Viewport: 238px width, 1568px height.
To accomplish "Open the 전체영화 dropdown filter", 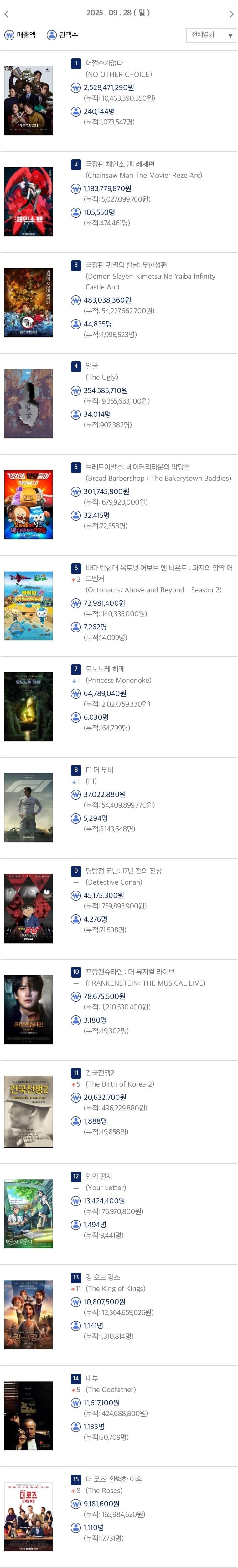I will [210, 35].
